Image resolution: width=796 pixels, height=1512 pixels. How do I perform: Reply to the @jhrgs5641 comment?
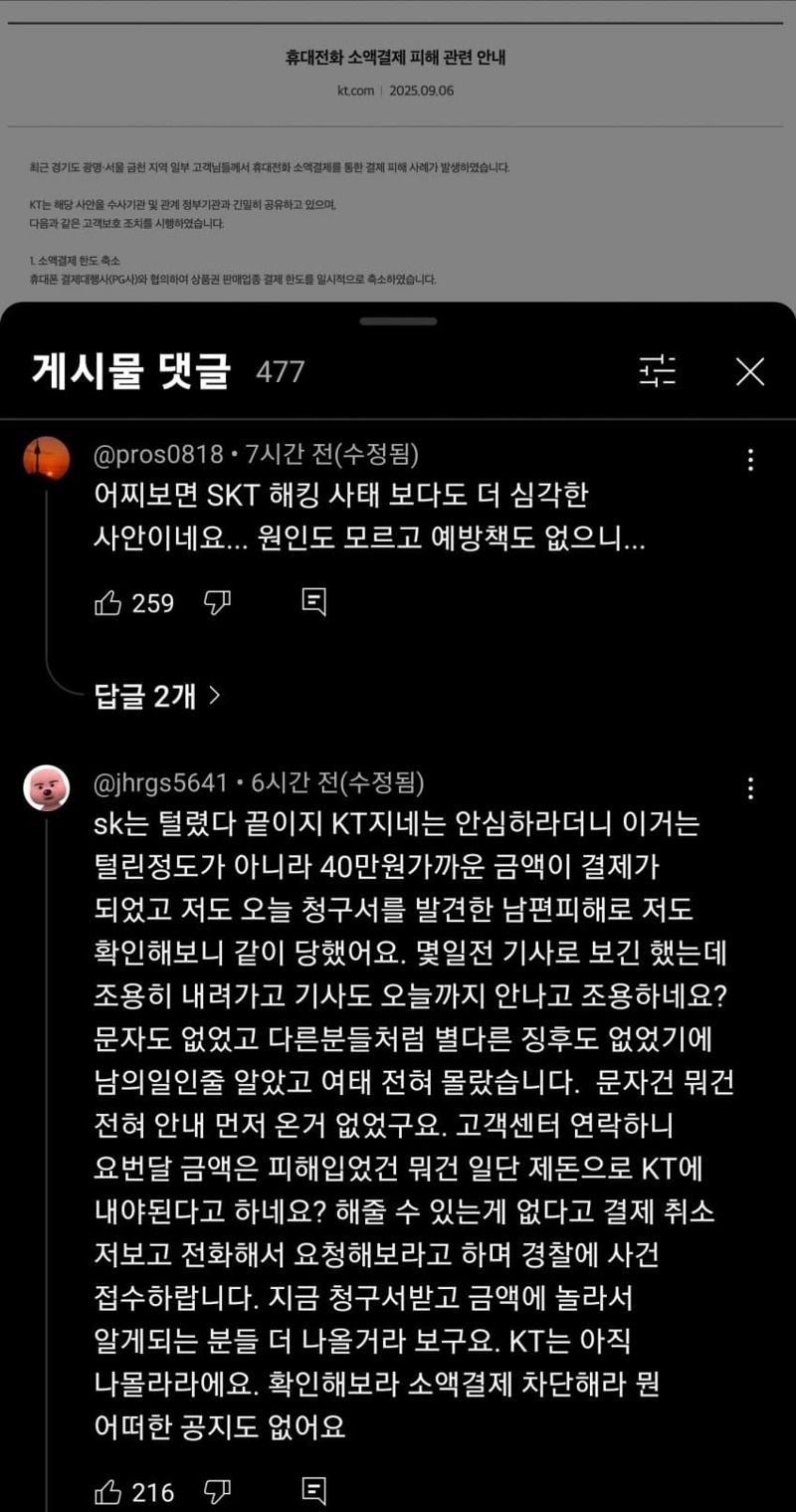(313, 1490)
